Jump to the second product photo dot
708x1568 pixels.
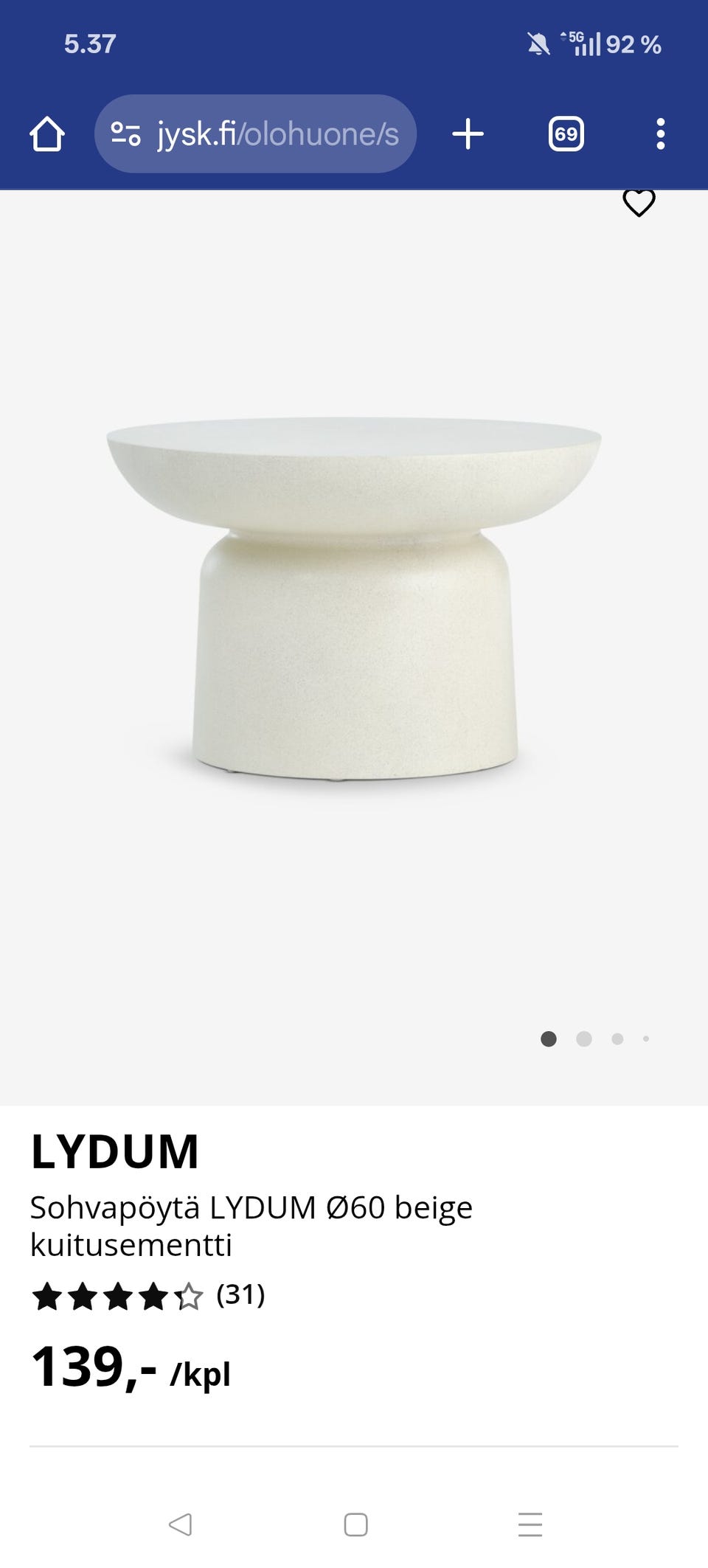click(x=584, y=1039)
